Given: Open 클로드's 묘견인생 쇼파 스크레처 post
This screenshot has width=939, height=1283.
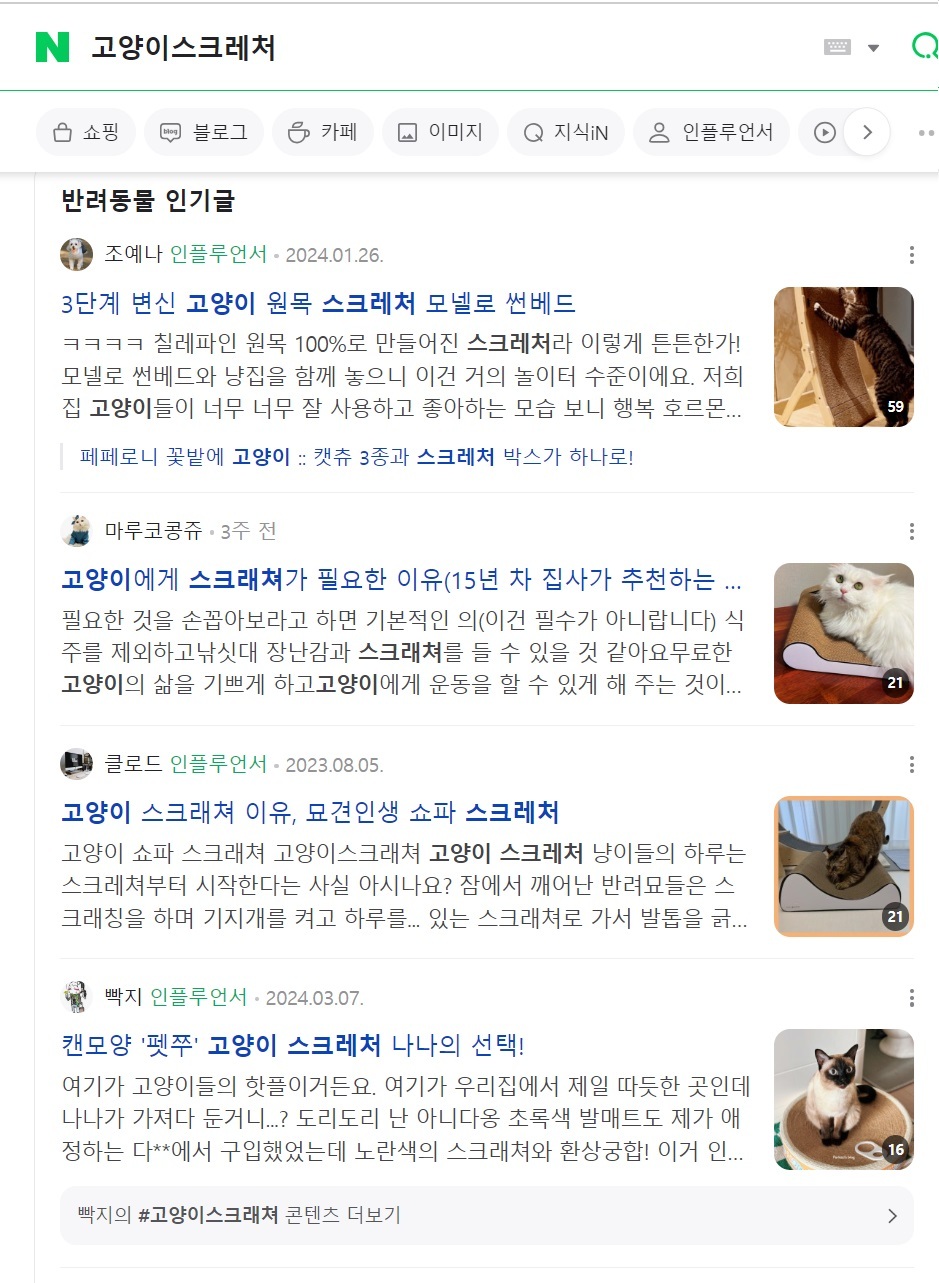Looking at the screenshot, I should tap(310, 812).
